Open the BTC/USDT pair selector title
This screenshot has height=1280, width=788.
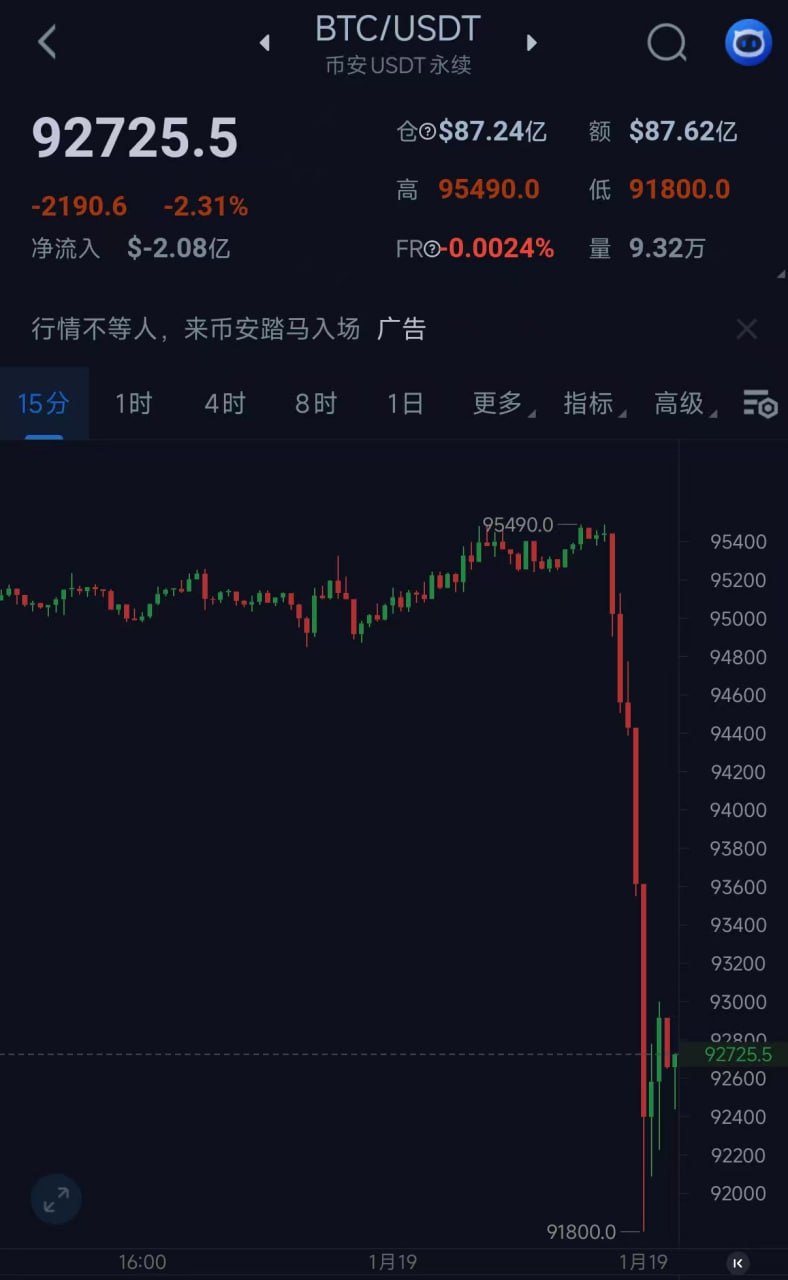397,30
